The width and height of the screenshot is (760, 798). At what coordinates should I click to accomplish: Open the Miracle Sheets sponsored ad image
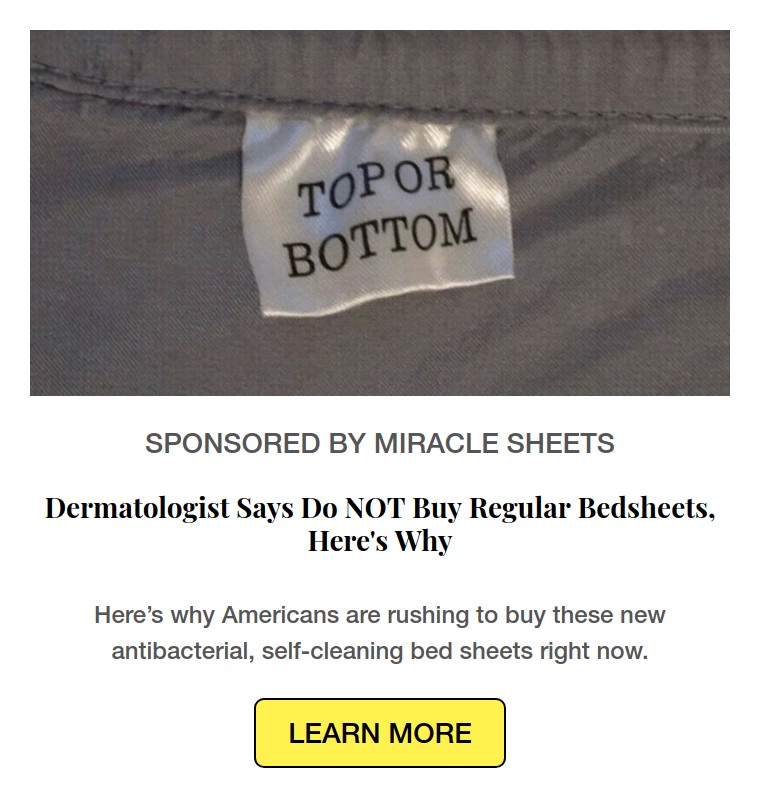click(380, 213)
